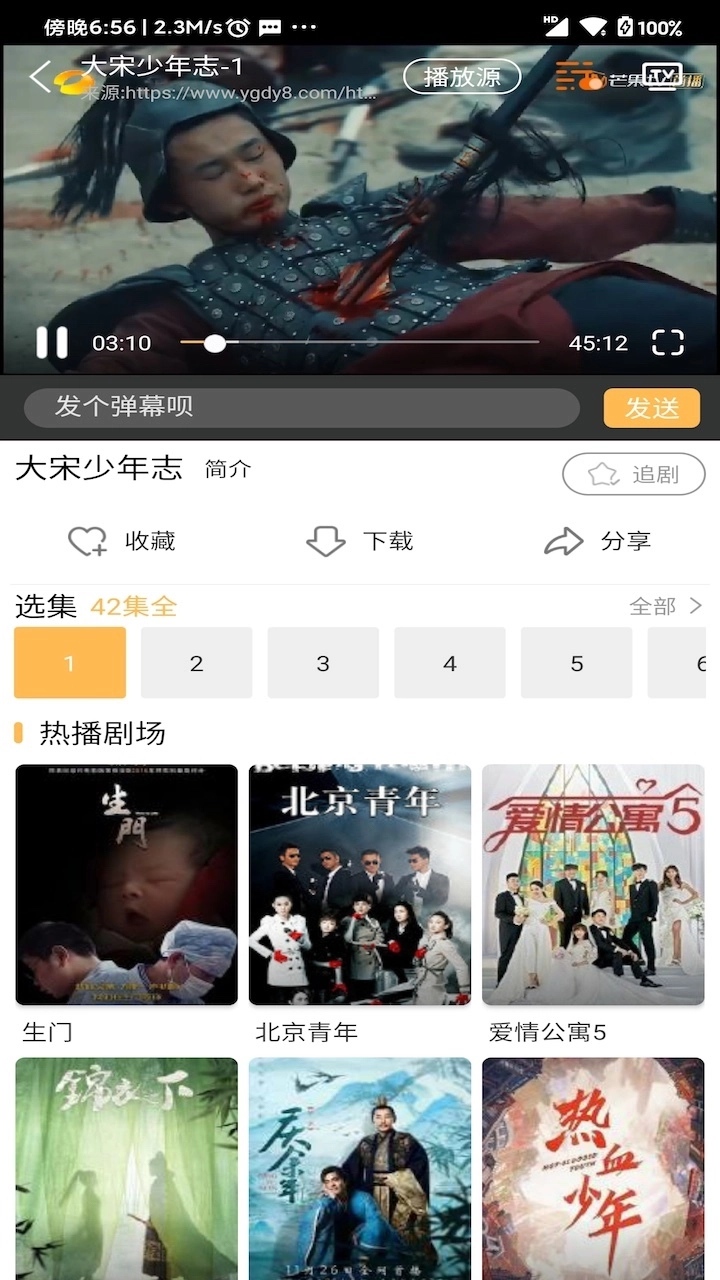Add the show to 收藏 favorites

click(x=121, y=541)
